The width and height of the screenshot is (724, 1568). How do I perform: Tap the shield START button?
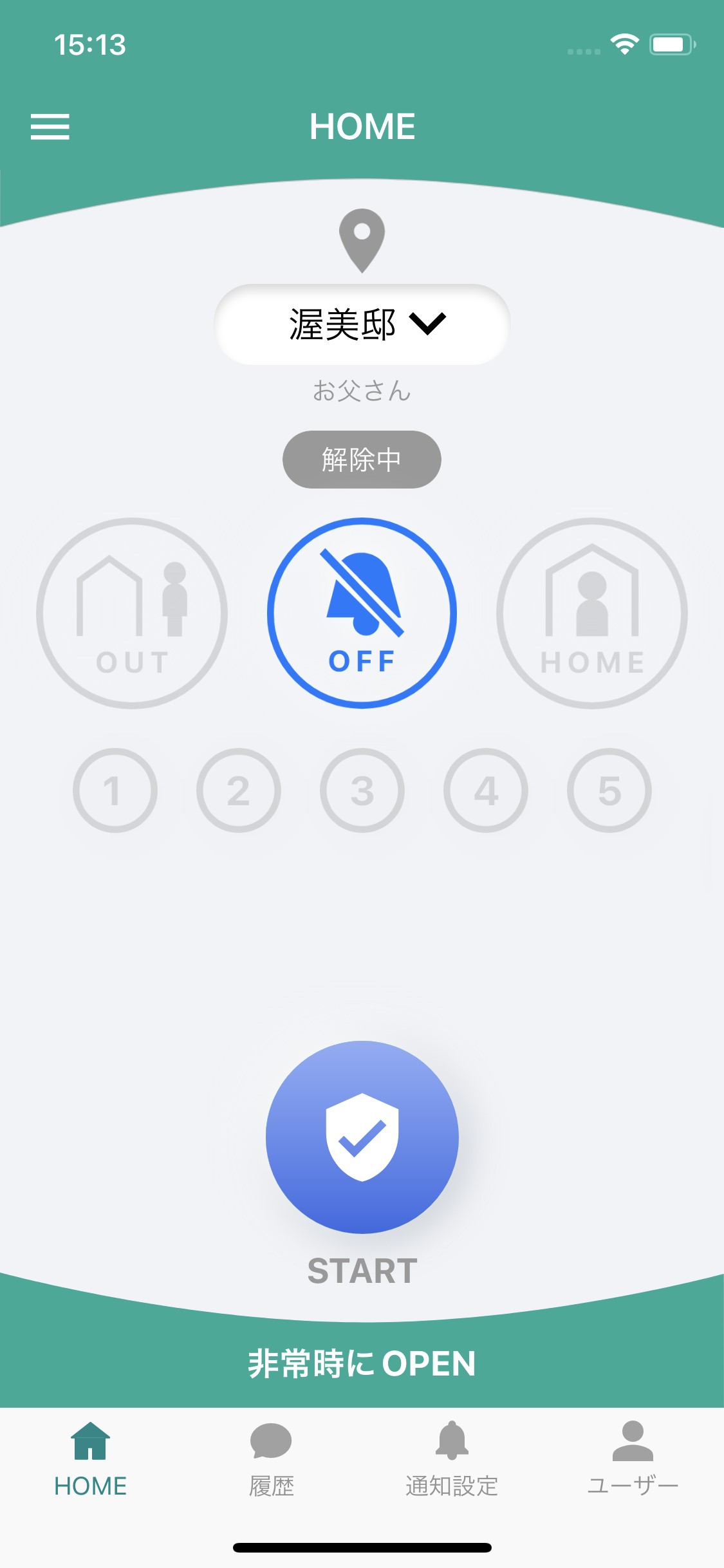362,1137
